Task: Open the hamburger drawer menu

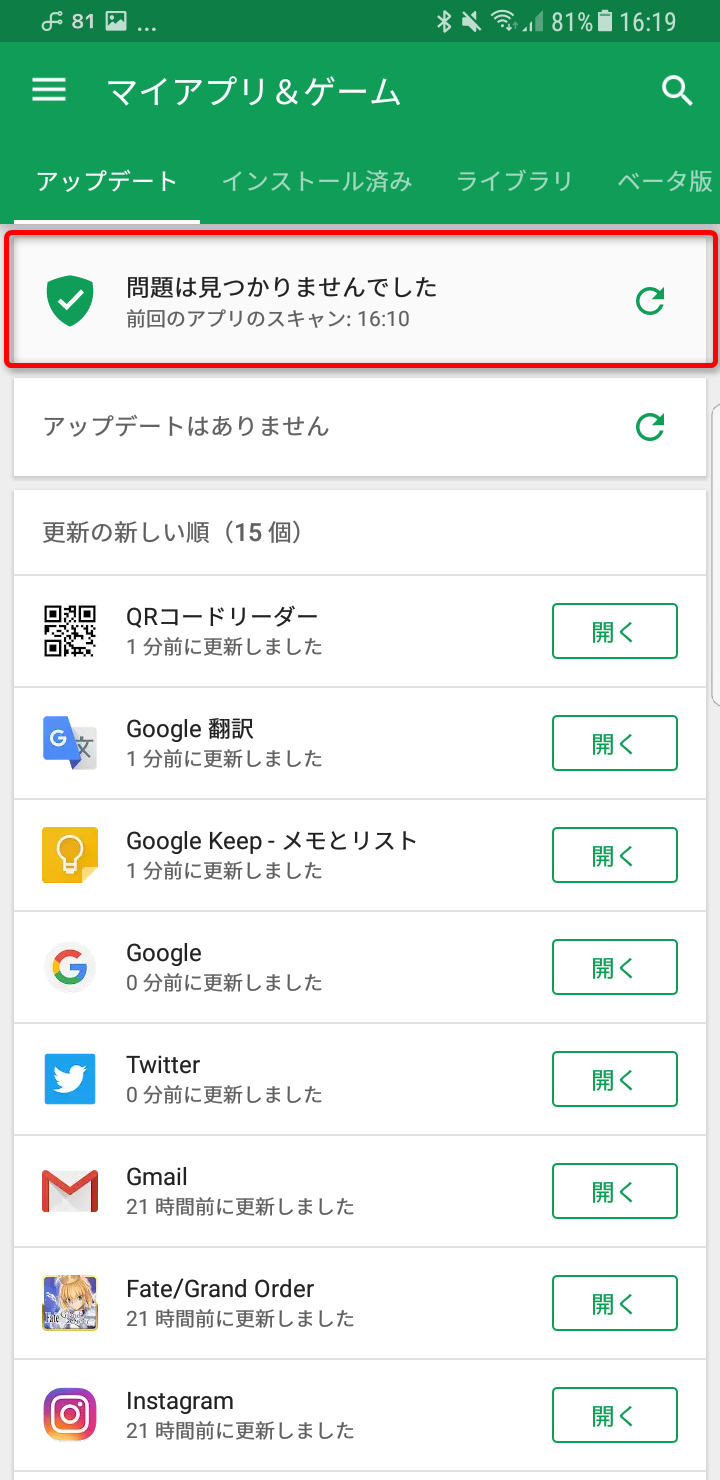Action: (49, 91)
